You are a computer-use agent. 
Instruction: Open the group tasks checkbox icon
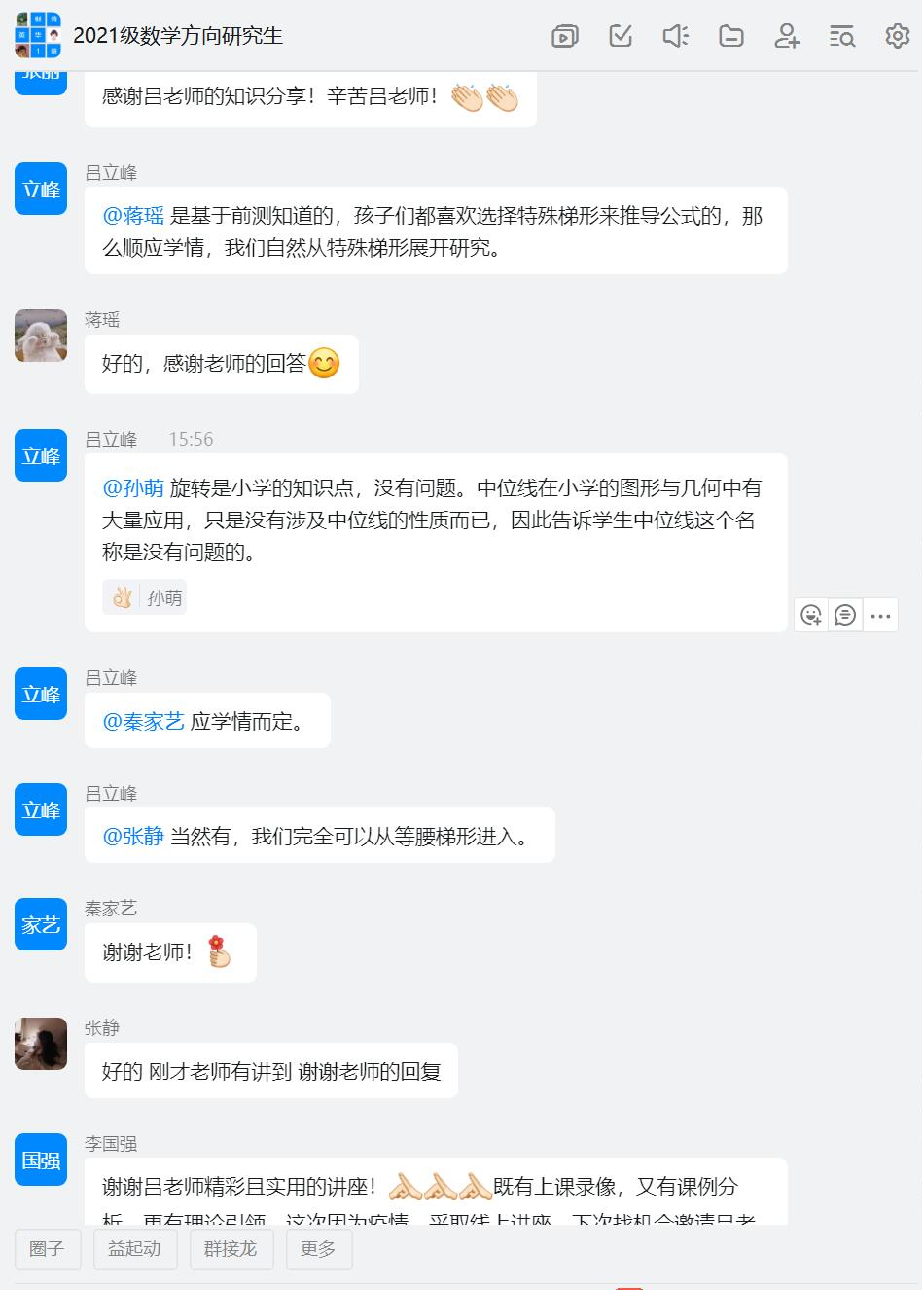[x=620, y=36]
